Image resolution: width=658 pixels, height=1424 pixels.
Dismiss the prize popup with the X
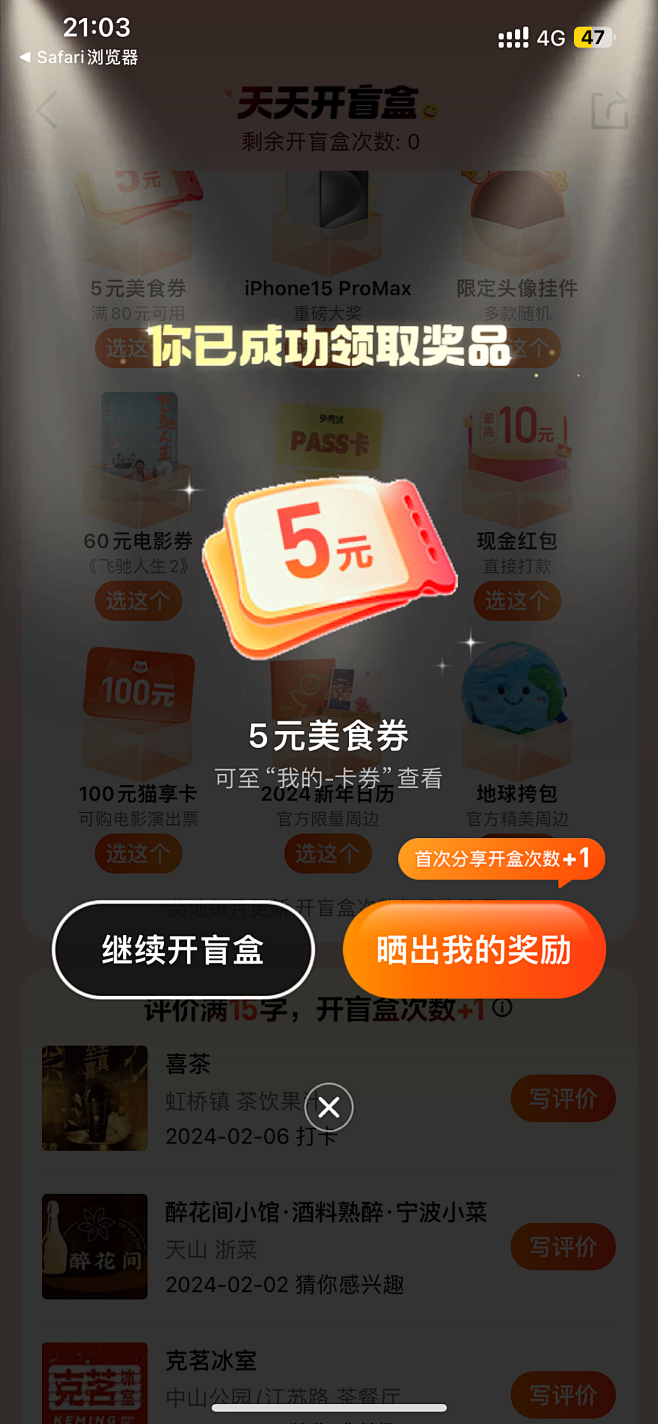329,1107
